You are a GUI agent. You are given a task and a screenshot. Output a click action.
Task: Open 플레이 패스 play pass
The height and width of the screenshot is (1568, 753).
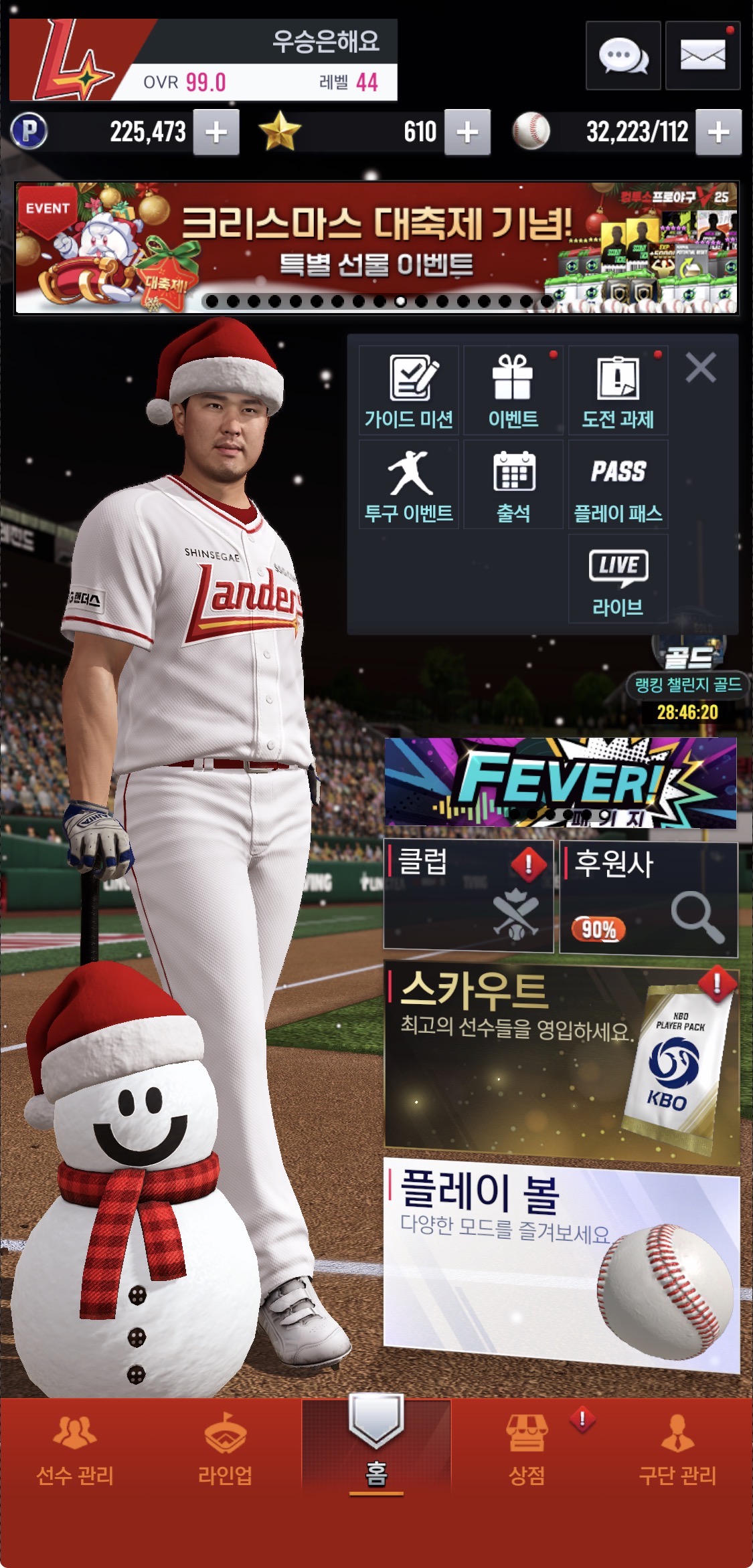(617, 484)
